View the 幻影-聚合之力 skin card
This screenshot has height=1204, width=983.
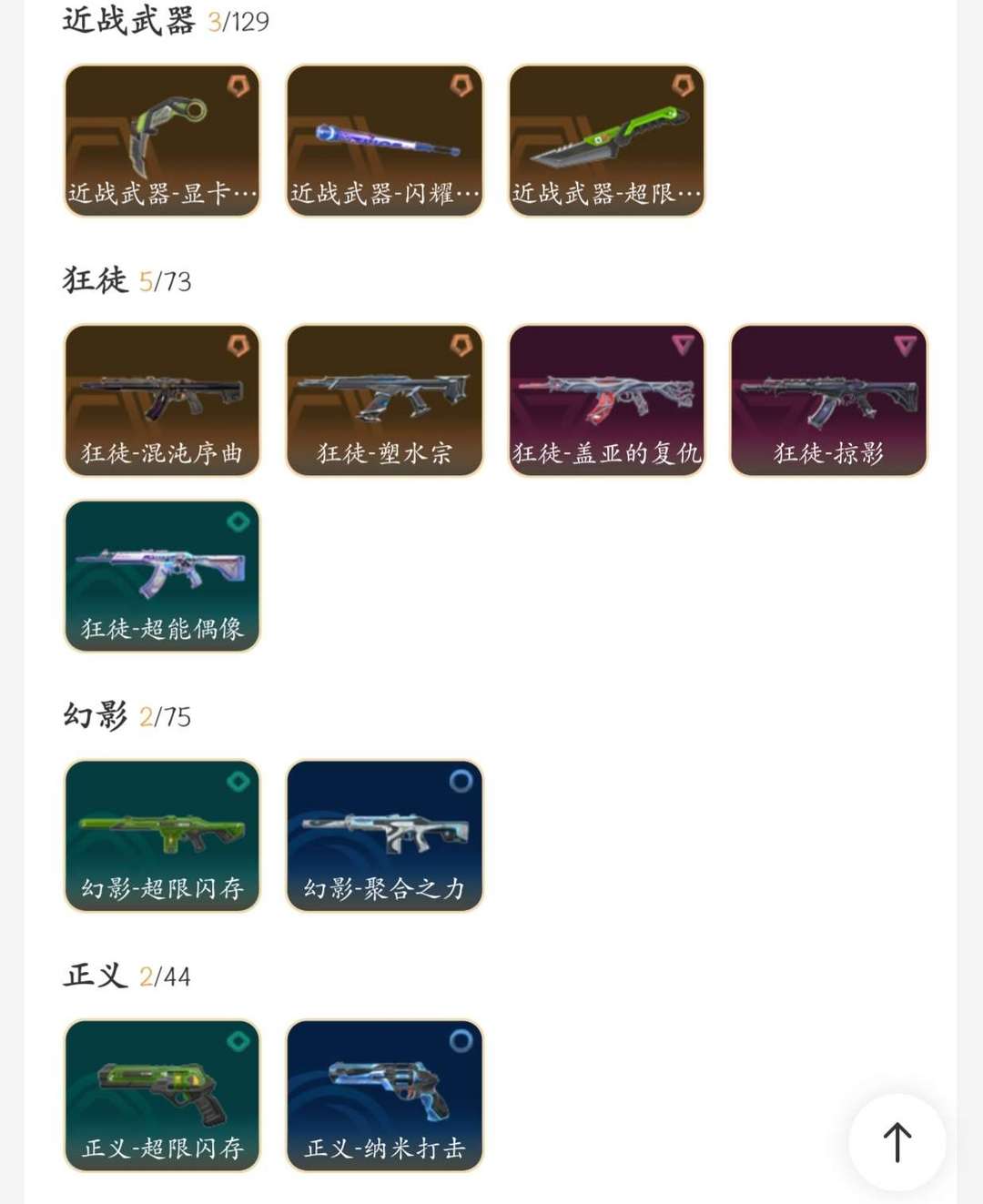click(384, 835)
